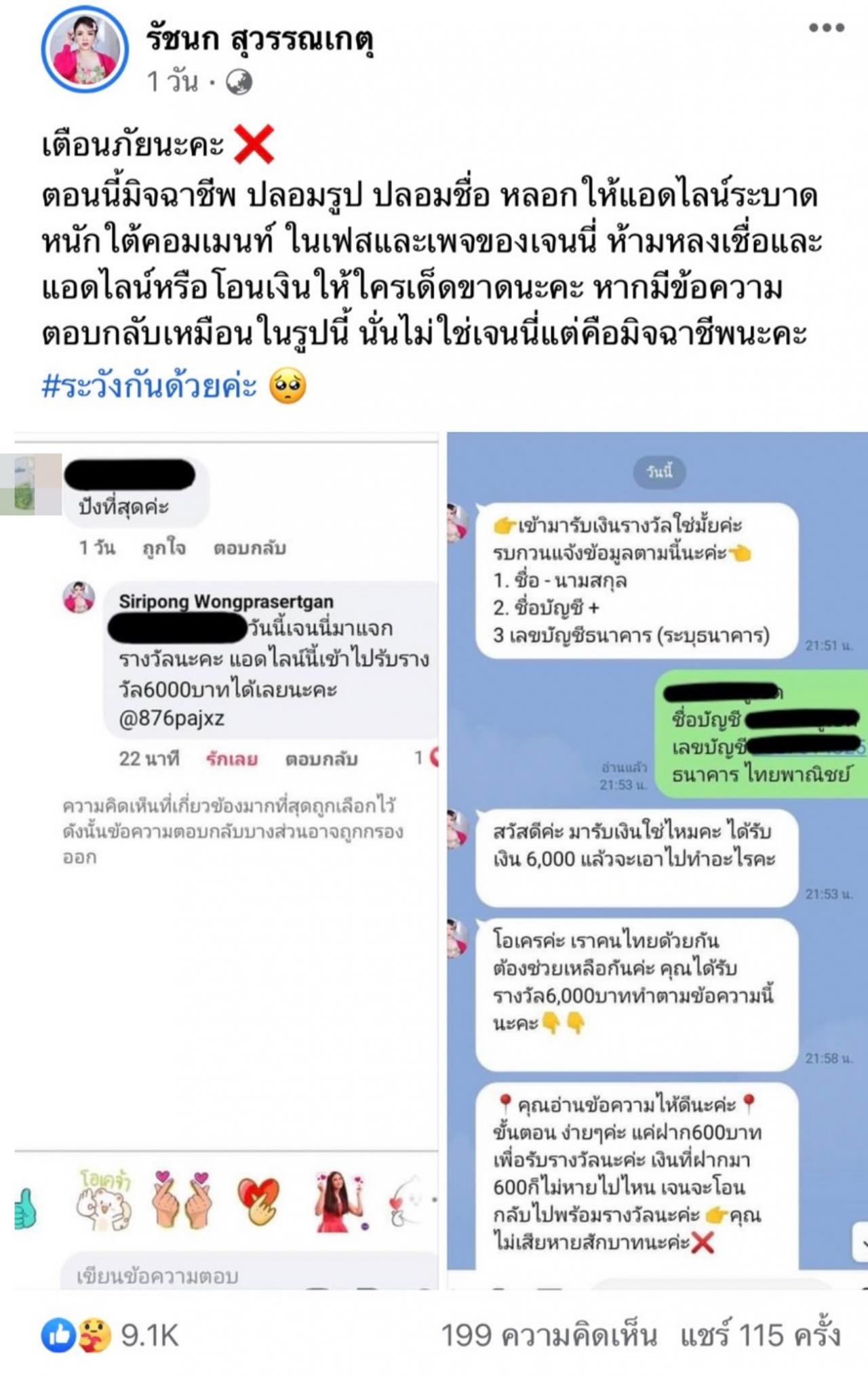868x1377 pixels.
Task: Tap the author name รัชนก สุวรรณเกตุ
Action: [260, 39]
